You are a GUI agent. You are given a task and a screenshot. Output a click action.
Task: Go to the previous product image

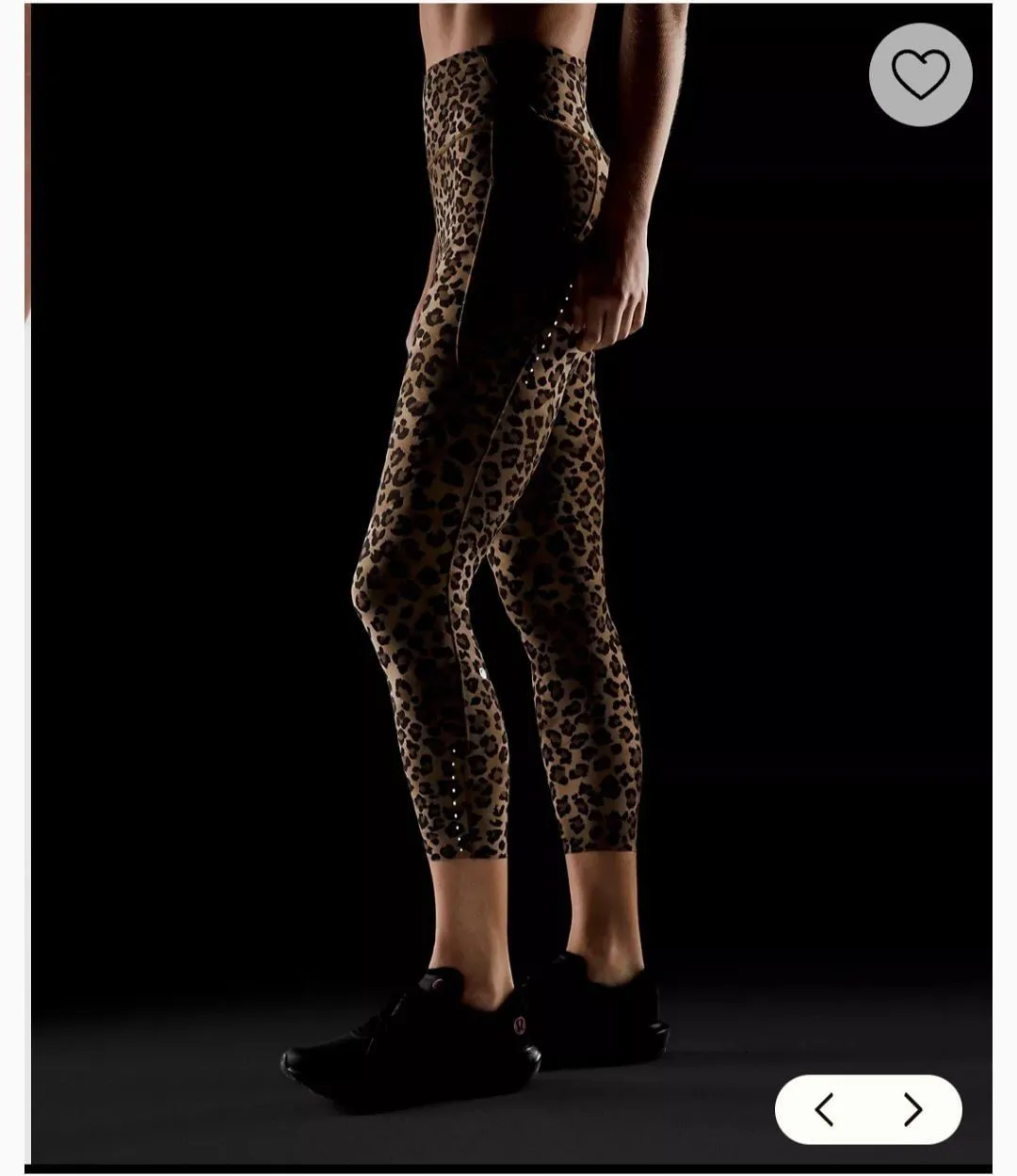click(824, 1110)
